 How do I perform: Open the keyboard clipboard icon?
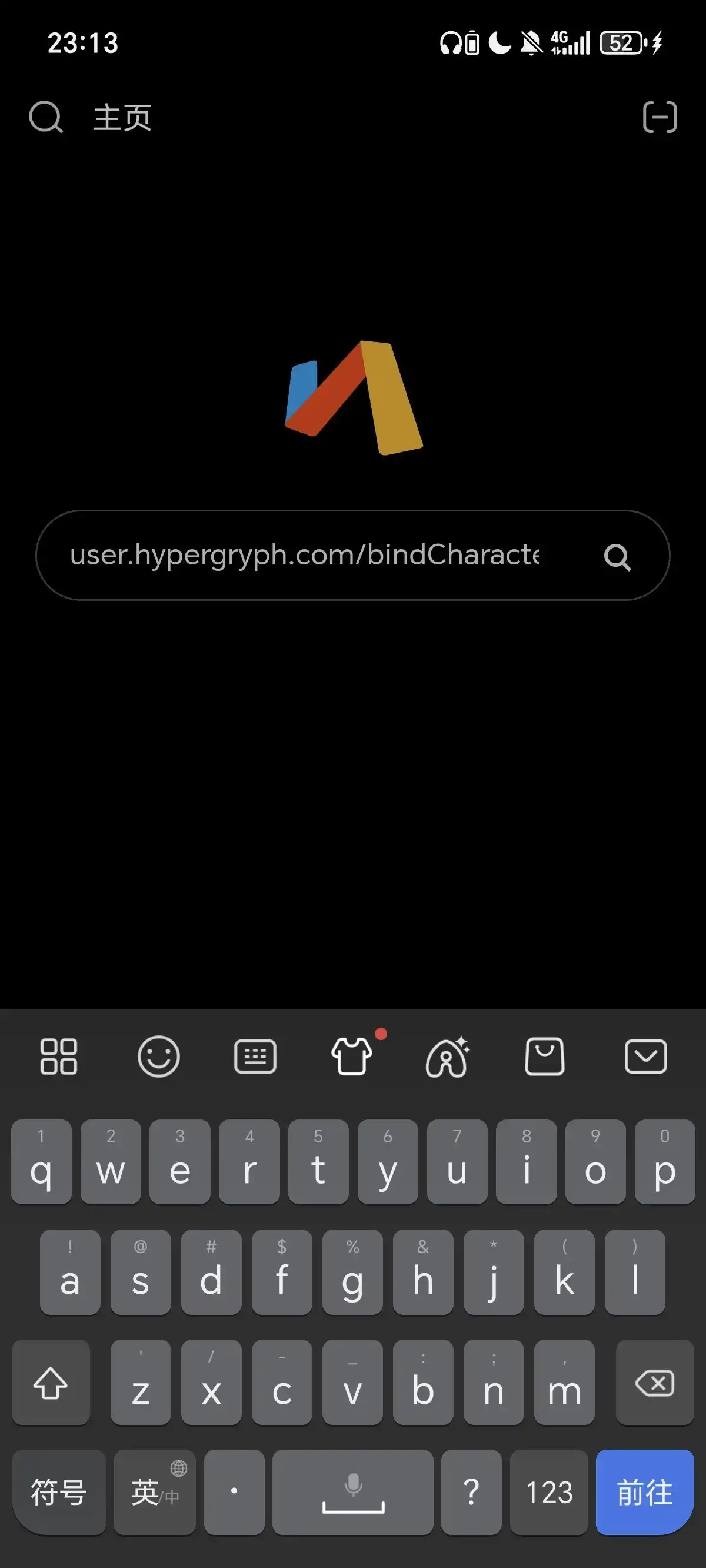pyautogui.click(x=544, y=1057)
